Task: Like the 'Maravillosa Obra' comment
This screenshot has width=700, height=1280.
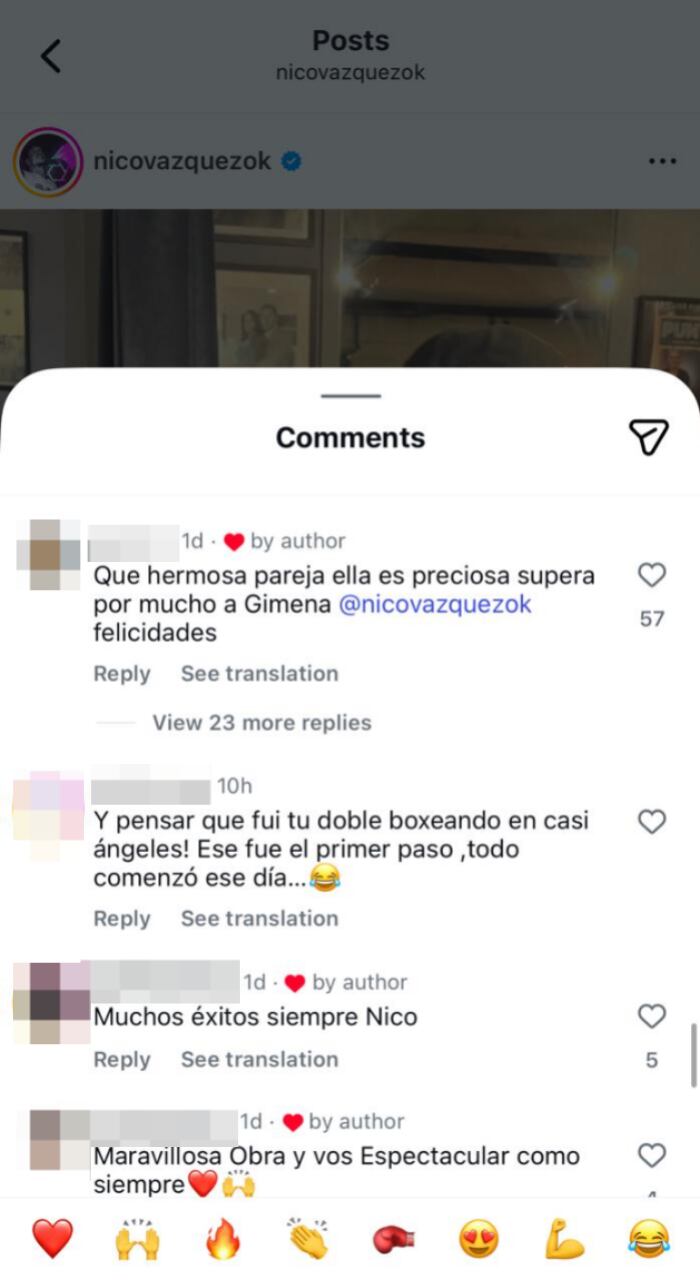Action: [651, 1156]
